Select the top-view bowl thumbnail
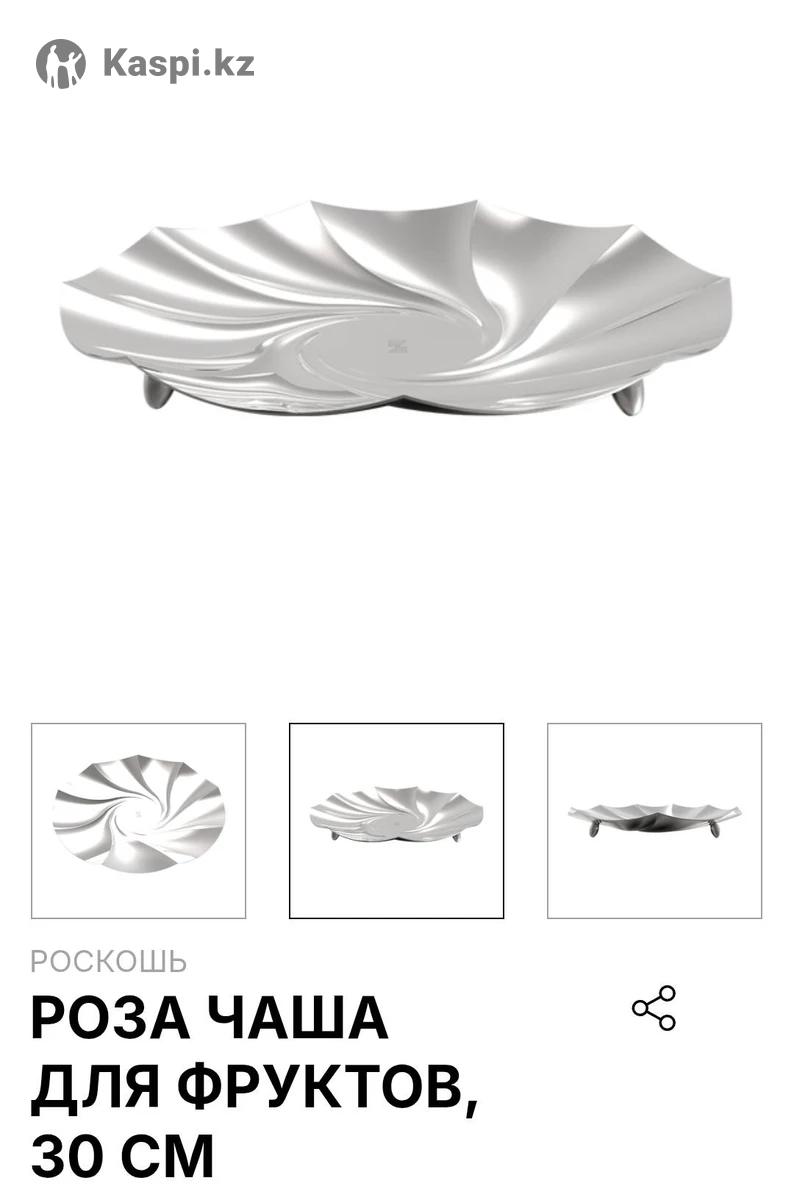 tap(138, 820)
